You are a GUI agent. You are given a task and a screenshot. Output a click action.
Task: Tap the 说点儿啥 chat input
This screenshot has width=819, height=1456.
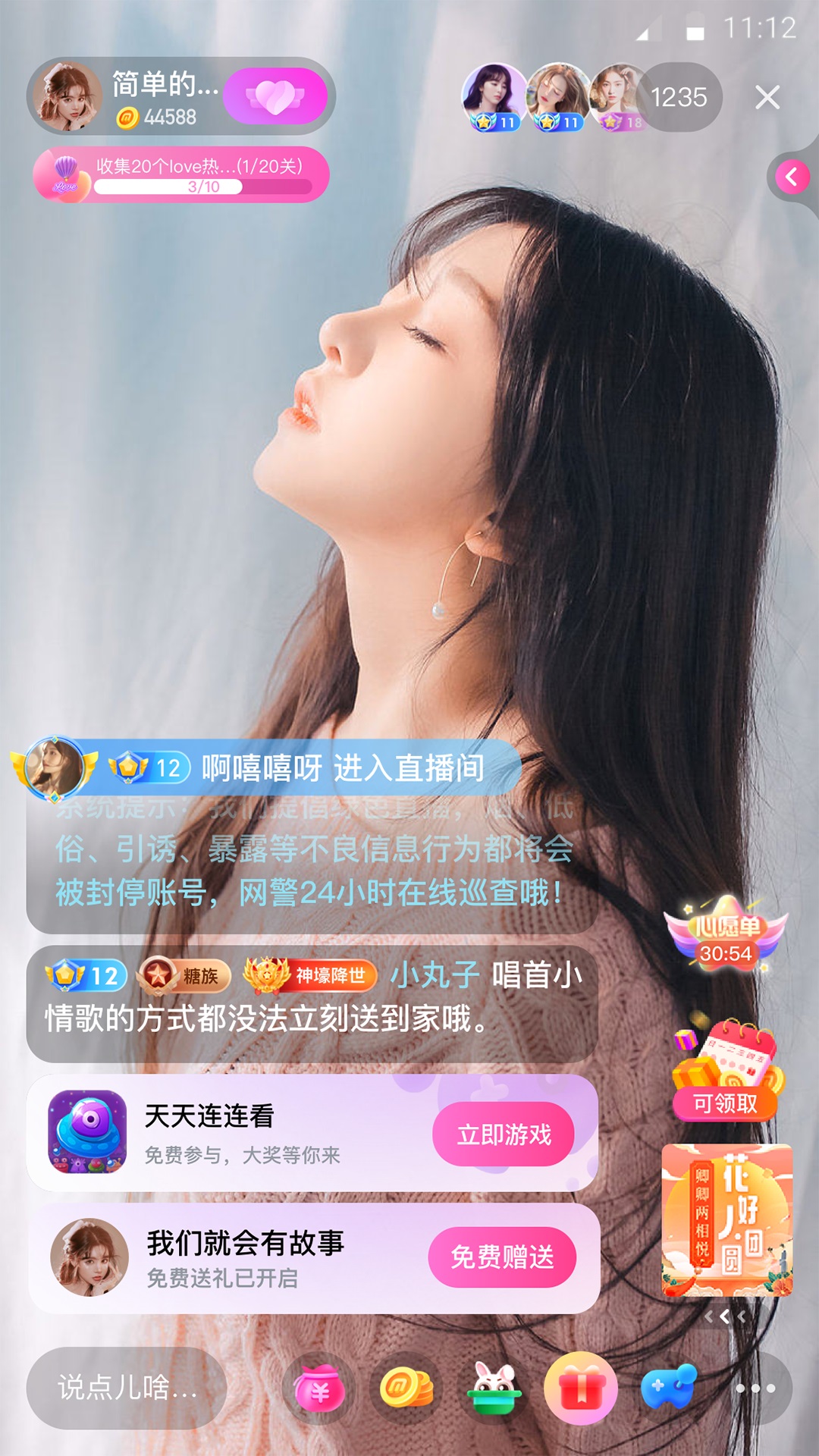click(127, 1388)
